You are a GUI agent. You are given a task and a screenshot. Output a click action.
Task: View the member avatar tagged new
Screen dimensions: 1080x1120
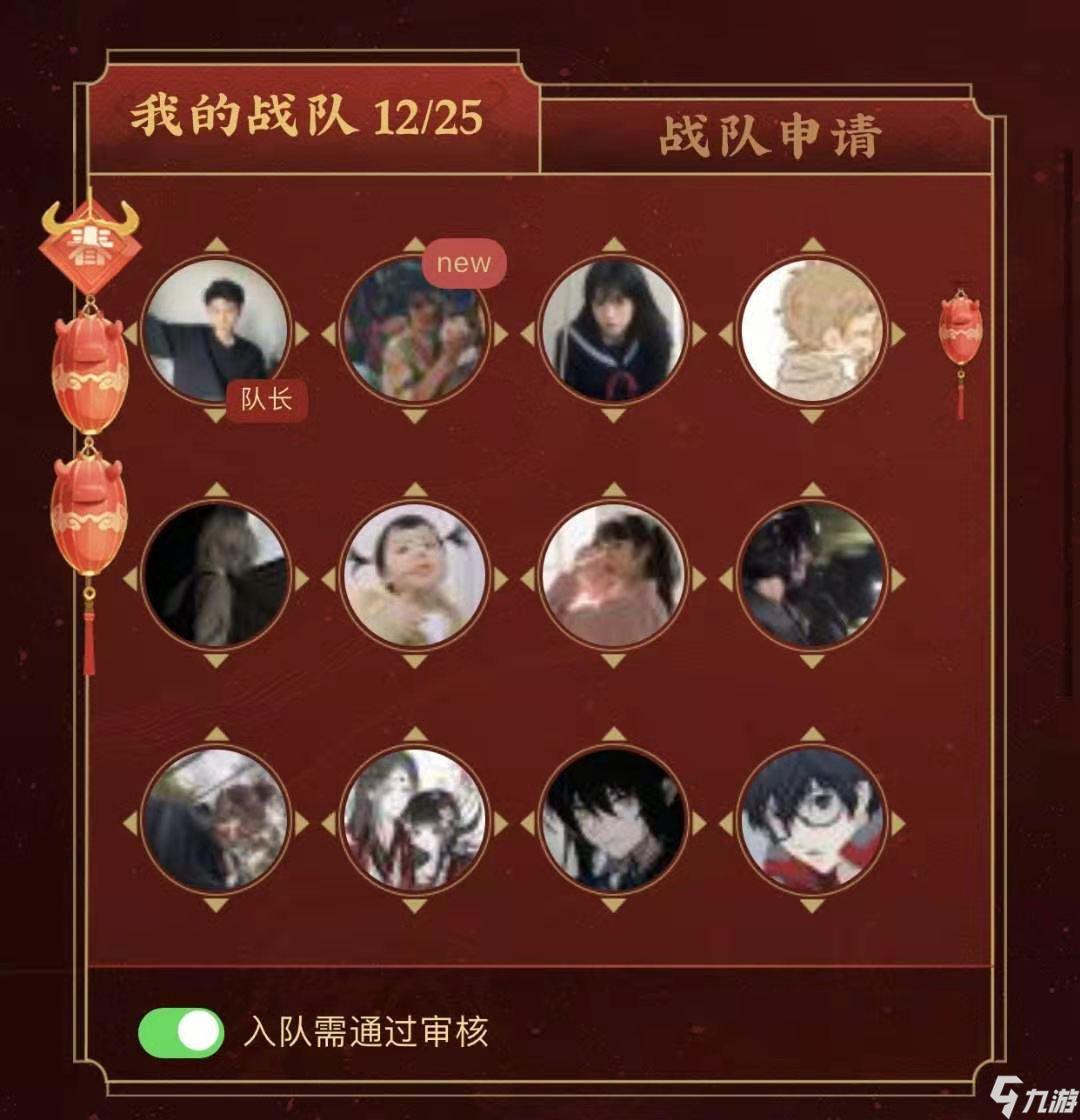point(414,332)
